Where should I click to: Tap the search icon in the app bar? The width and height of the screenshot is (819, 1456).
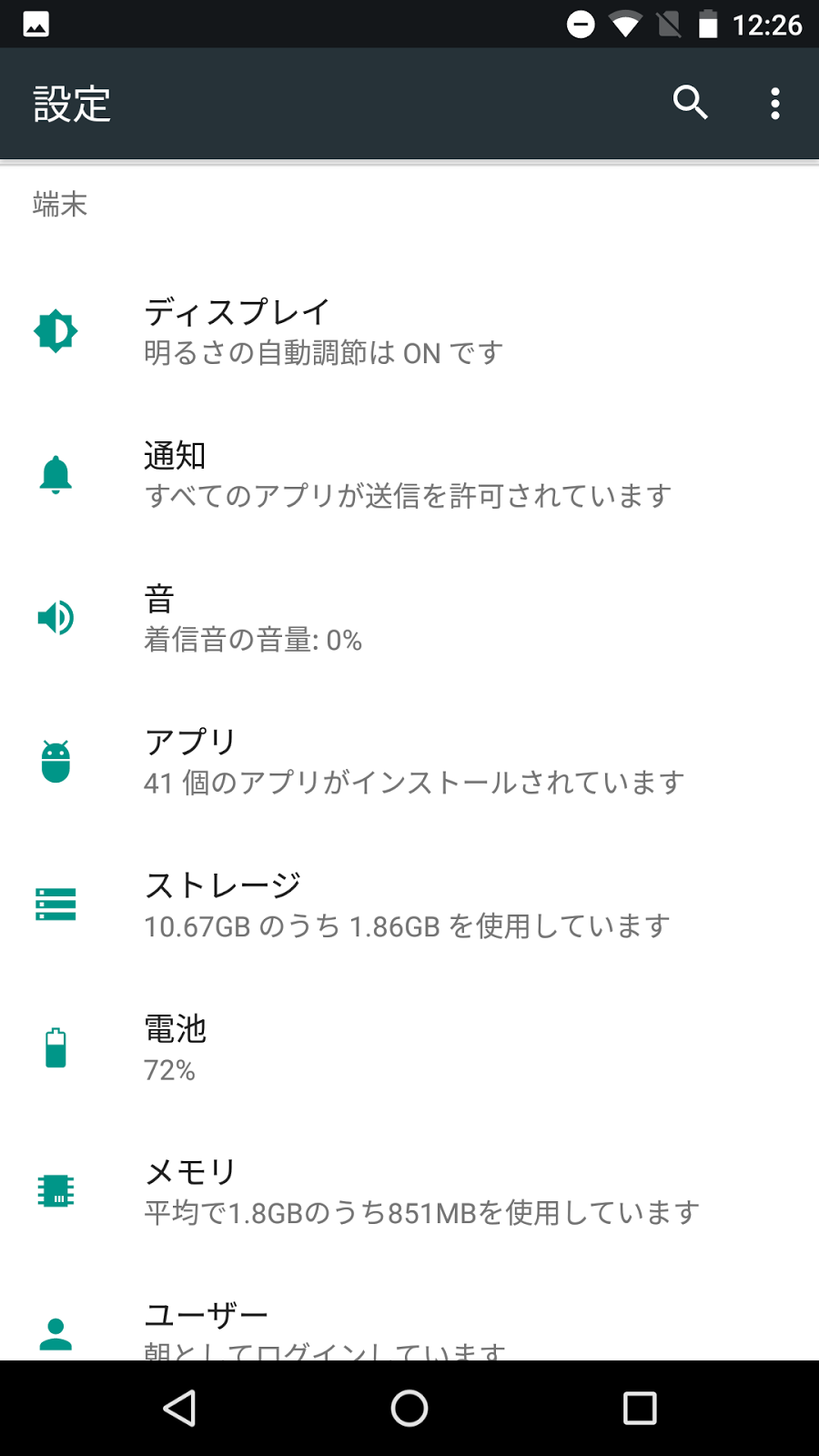[690, 103]
